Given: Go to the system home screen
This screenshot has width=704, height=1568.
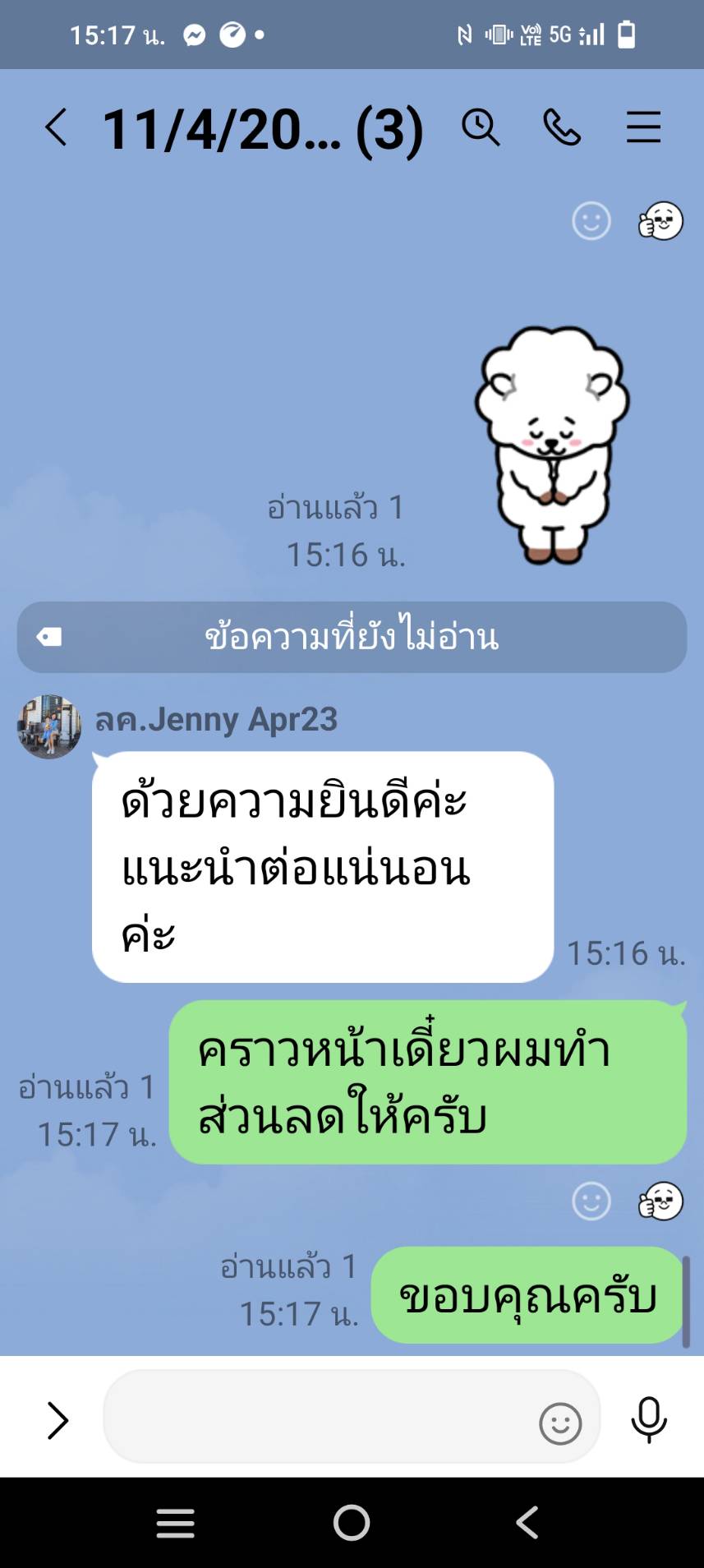Looking at the screenshot, I should point(352,1523).
